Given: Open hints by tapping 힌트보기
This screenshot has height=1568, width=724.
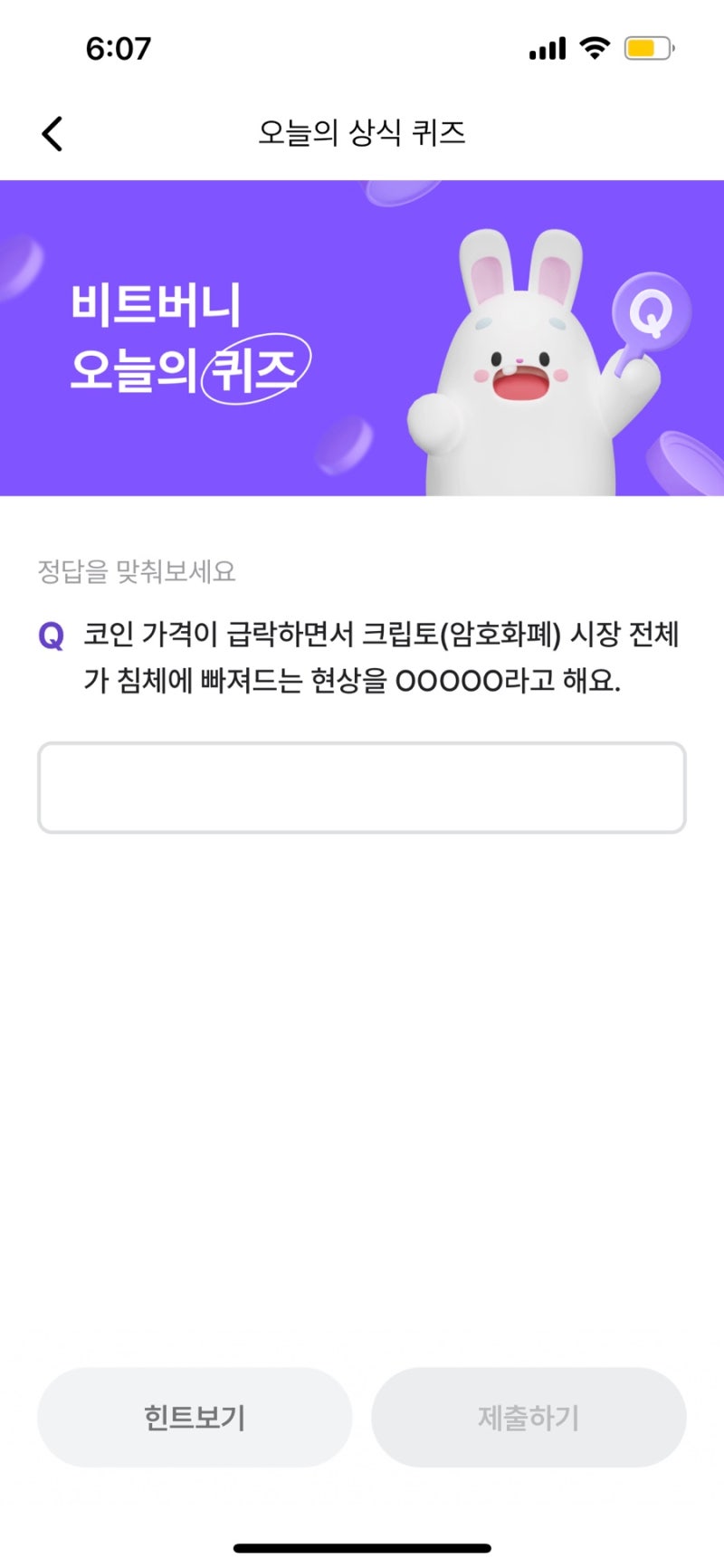Looking at the screenshot, I should (x=193, y=1417).
